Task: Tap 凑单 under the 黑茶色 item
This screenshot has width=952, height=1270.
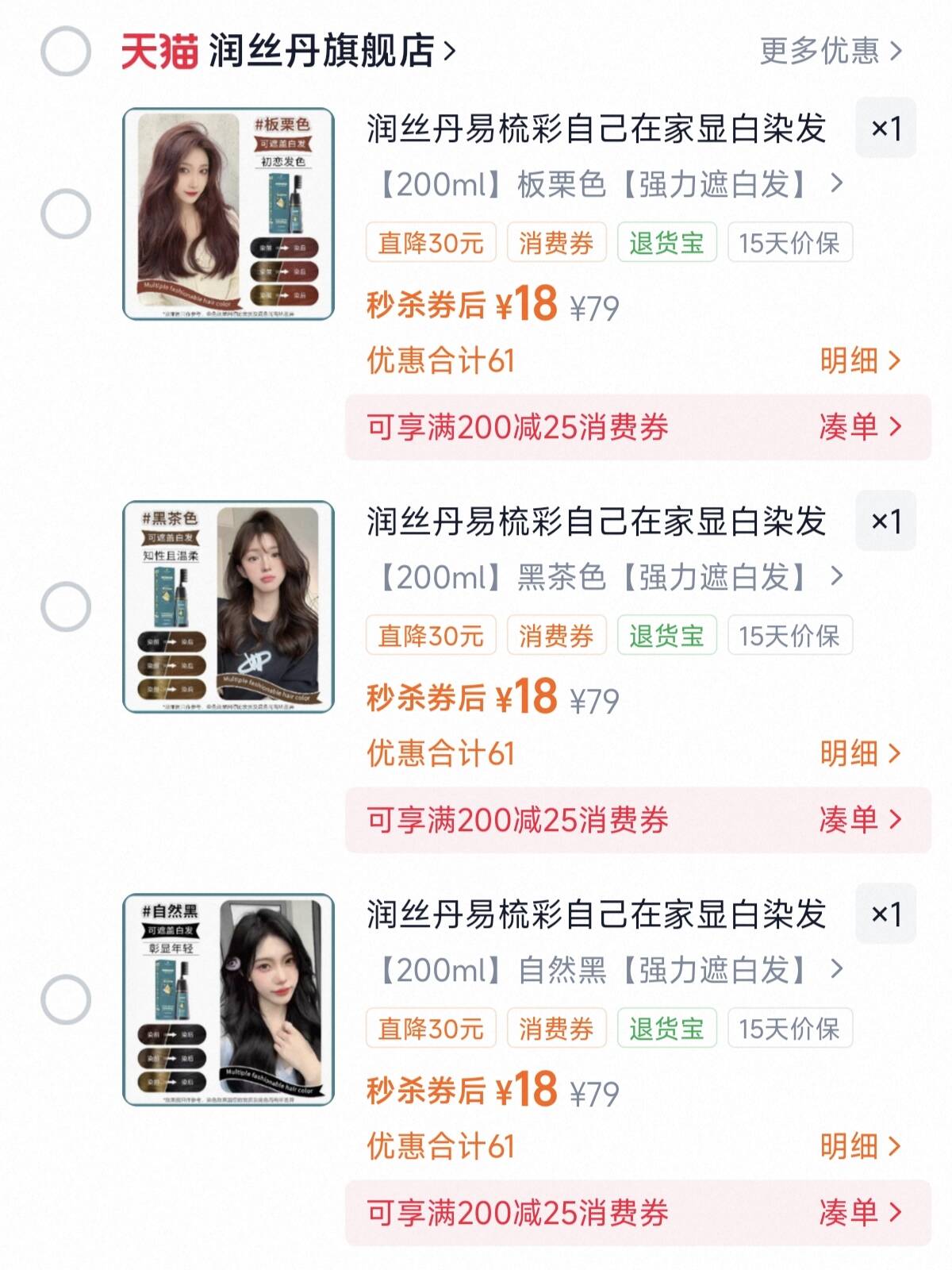Action: click(x=860, y=820)
